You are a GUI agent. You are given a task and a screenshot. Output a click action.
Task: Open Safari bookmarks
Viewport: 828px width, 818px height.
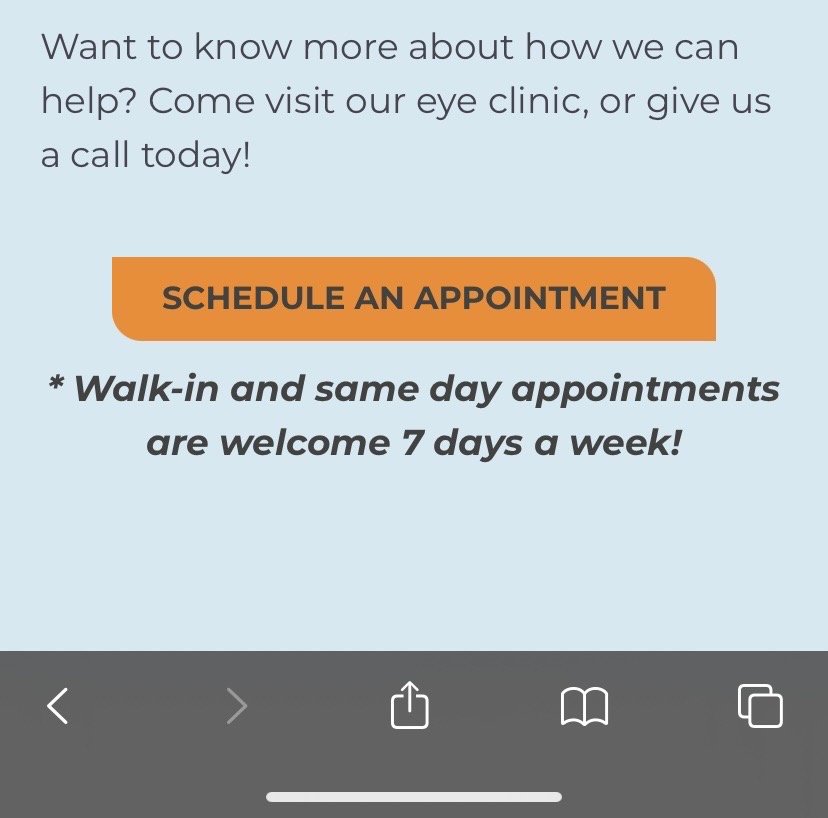[584, 706]
